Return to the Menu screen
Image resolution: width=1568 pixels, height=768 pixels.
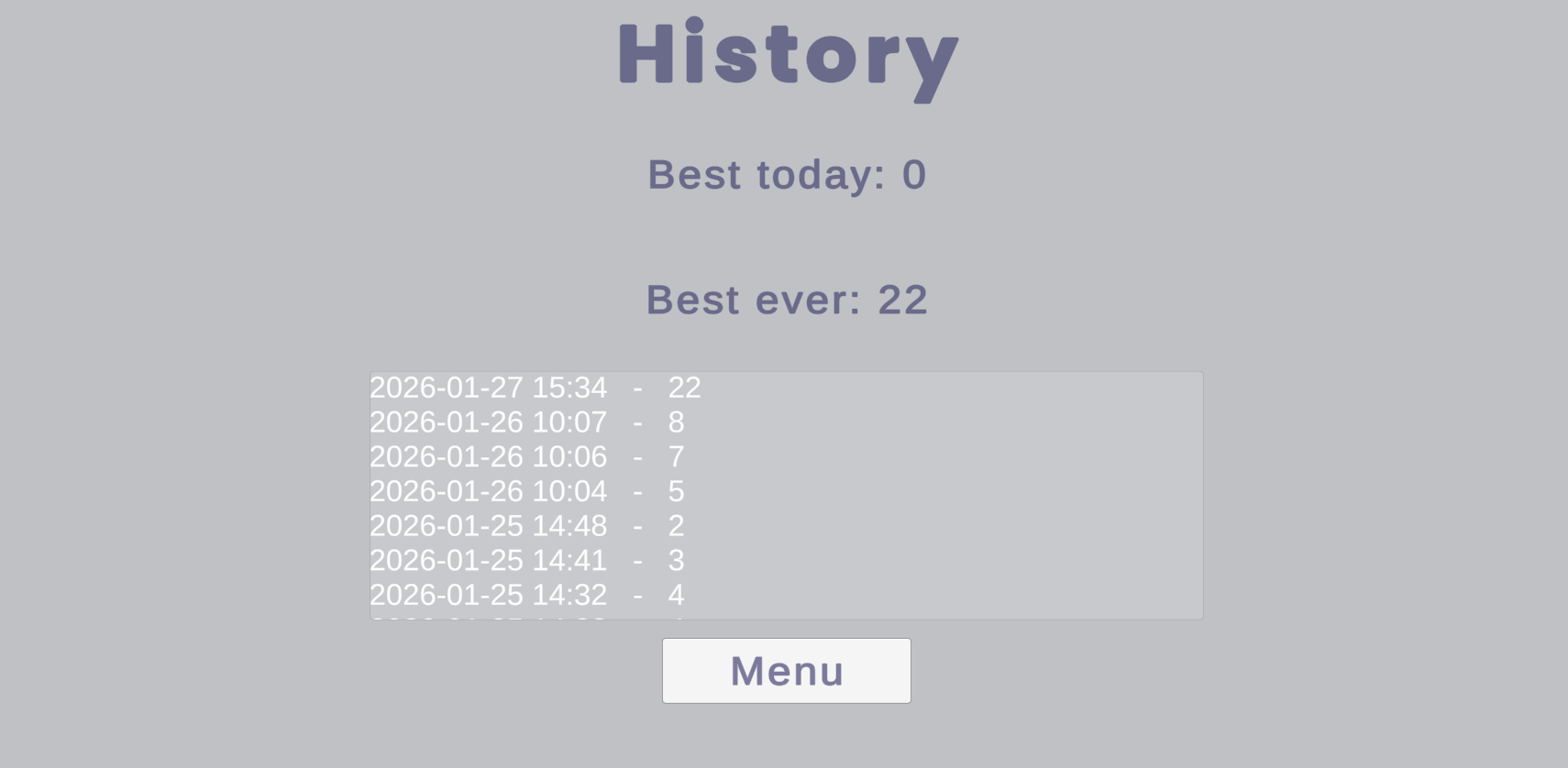point(786,671)
